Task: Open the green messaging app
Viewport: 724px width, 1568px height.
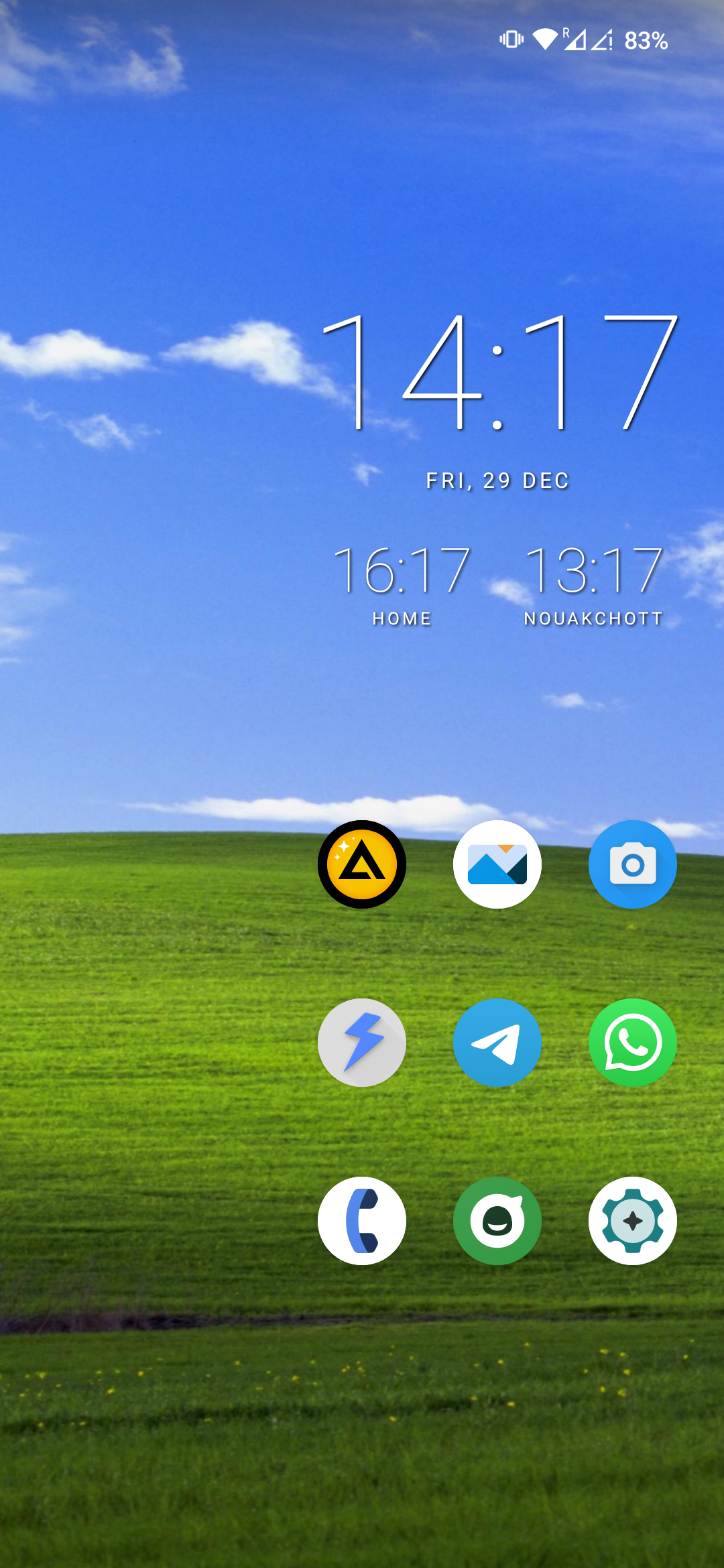Action: (x=497, y=1221)
